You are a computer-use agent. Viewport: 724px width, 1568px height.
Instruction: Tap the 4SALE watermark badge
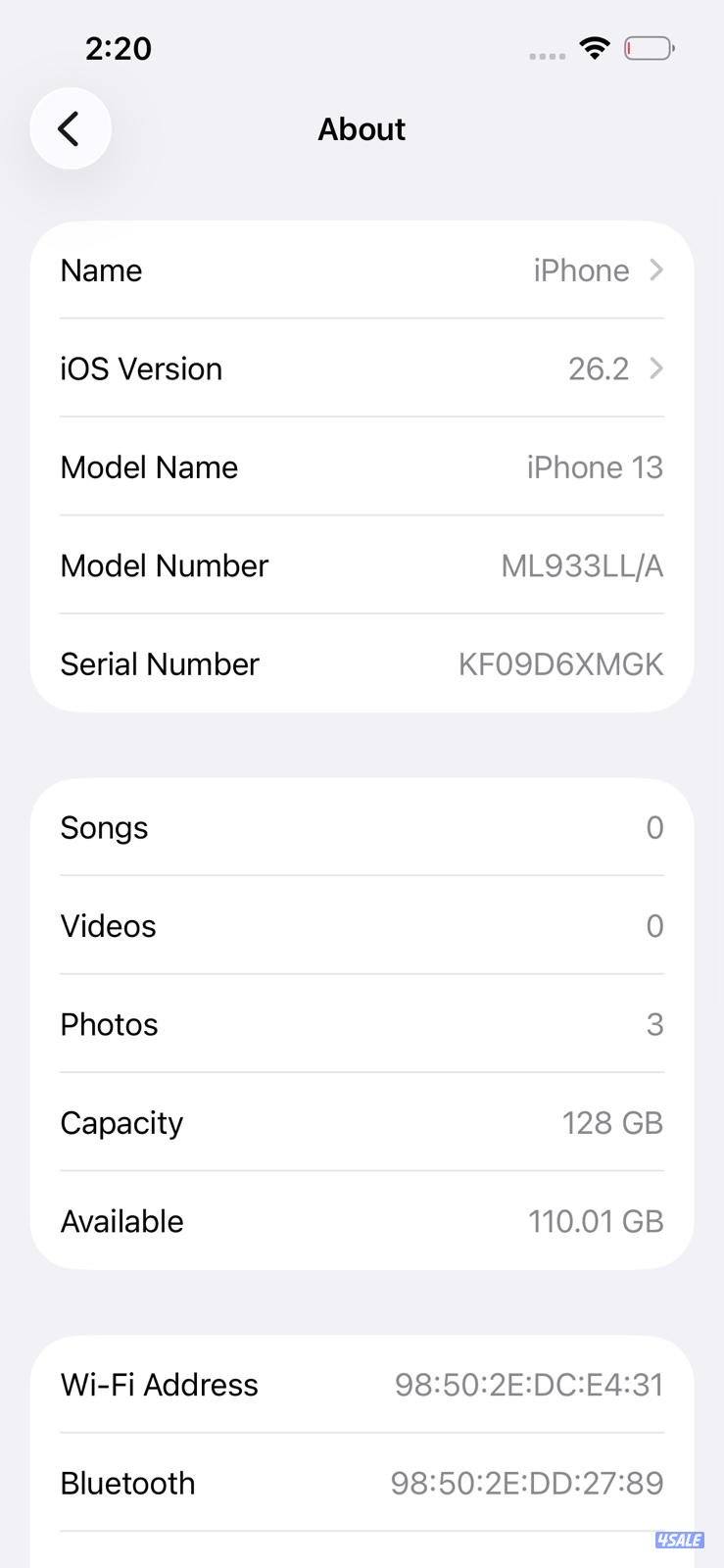[680, 1541]
